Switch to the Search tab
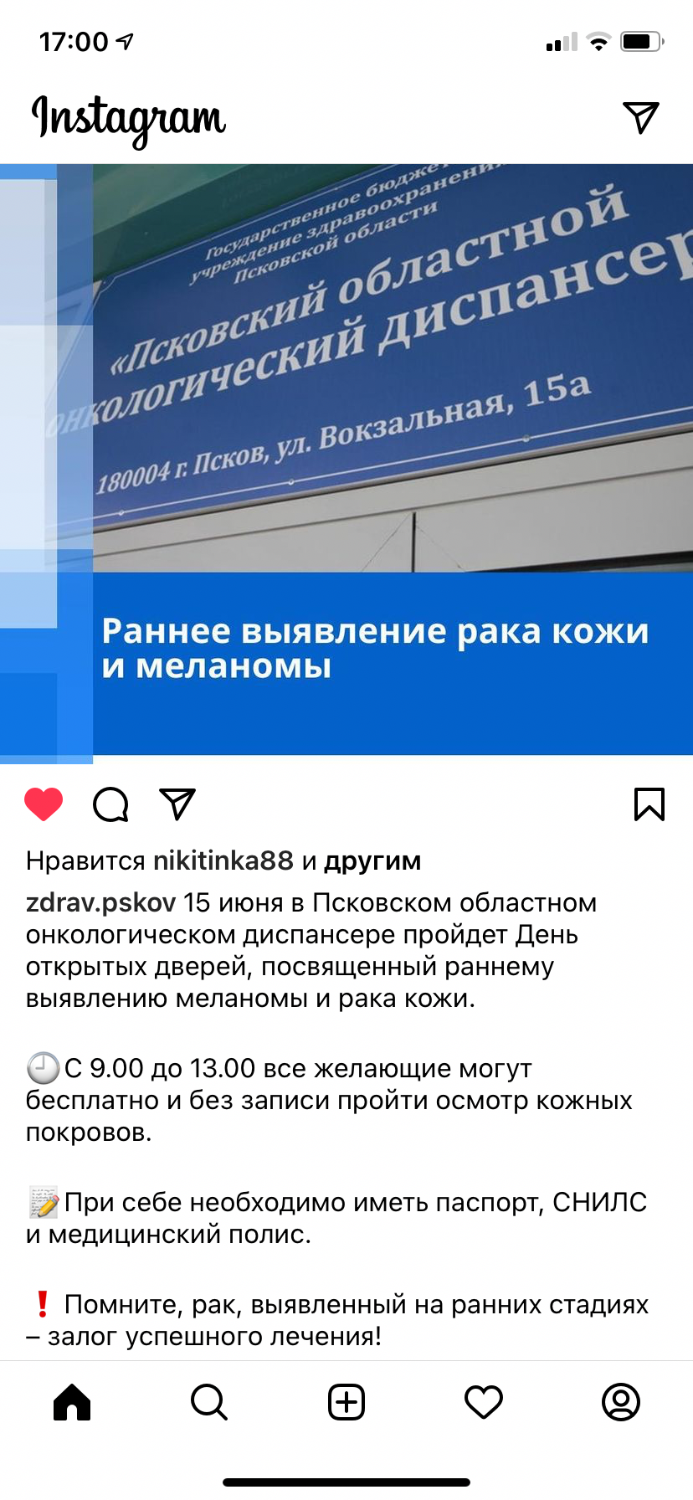The width and height of the screenshot is (693, 1500). click(x=209, y=1403)
